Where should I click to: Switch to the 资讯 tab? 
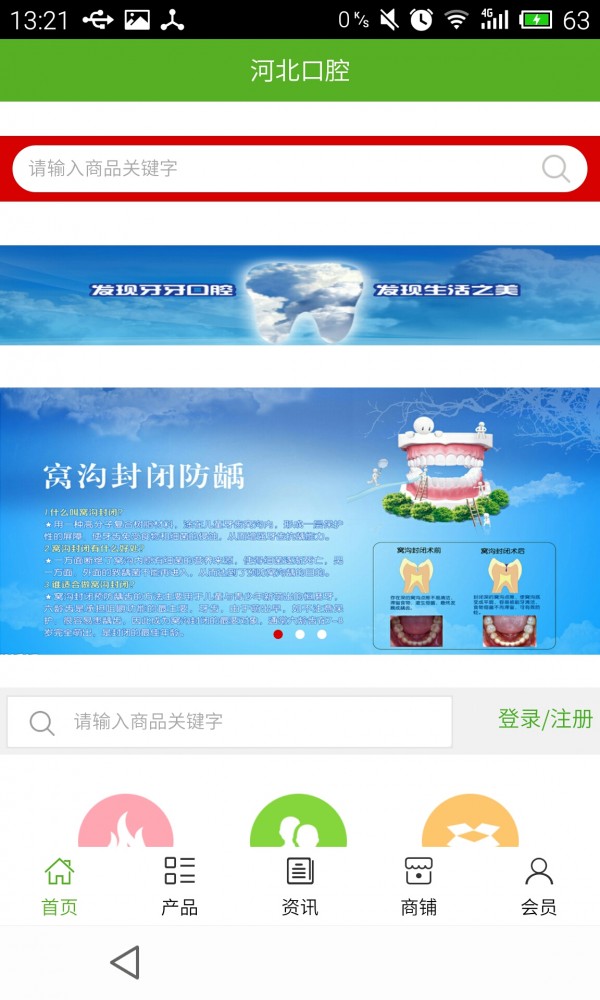(300, 886)
